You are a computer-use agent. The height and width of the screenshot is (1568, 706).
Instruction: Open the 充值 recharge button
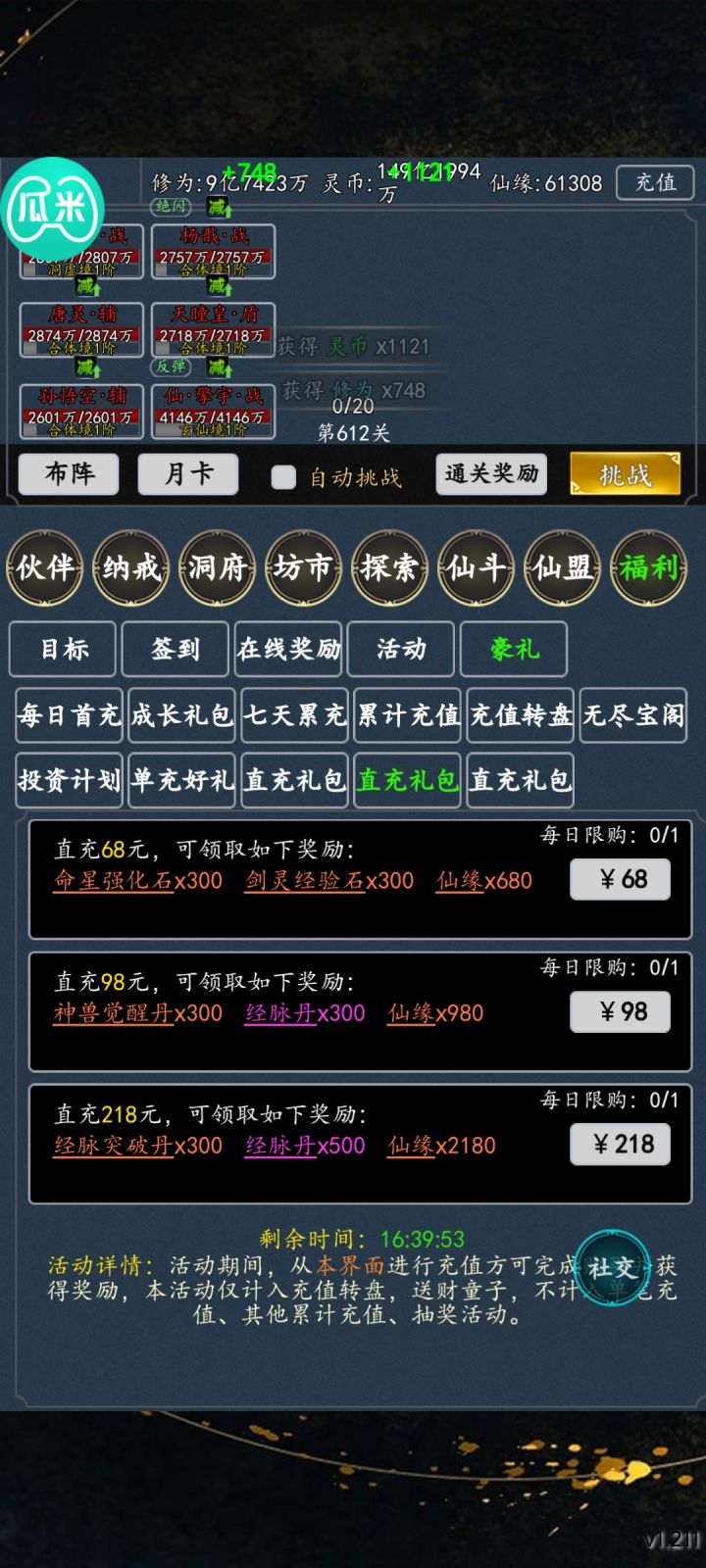pyautogui.click(x=654, y=182)
